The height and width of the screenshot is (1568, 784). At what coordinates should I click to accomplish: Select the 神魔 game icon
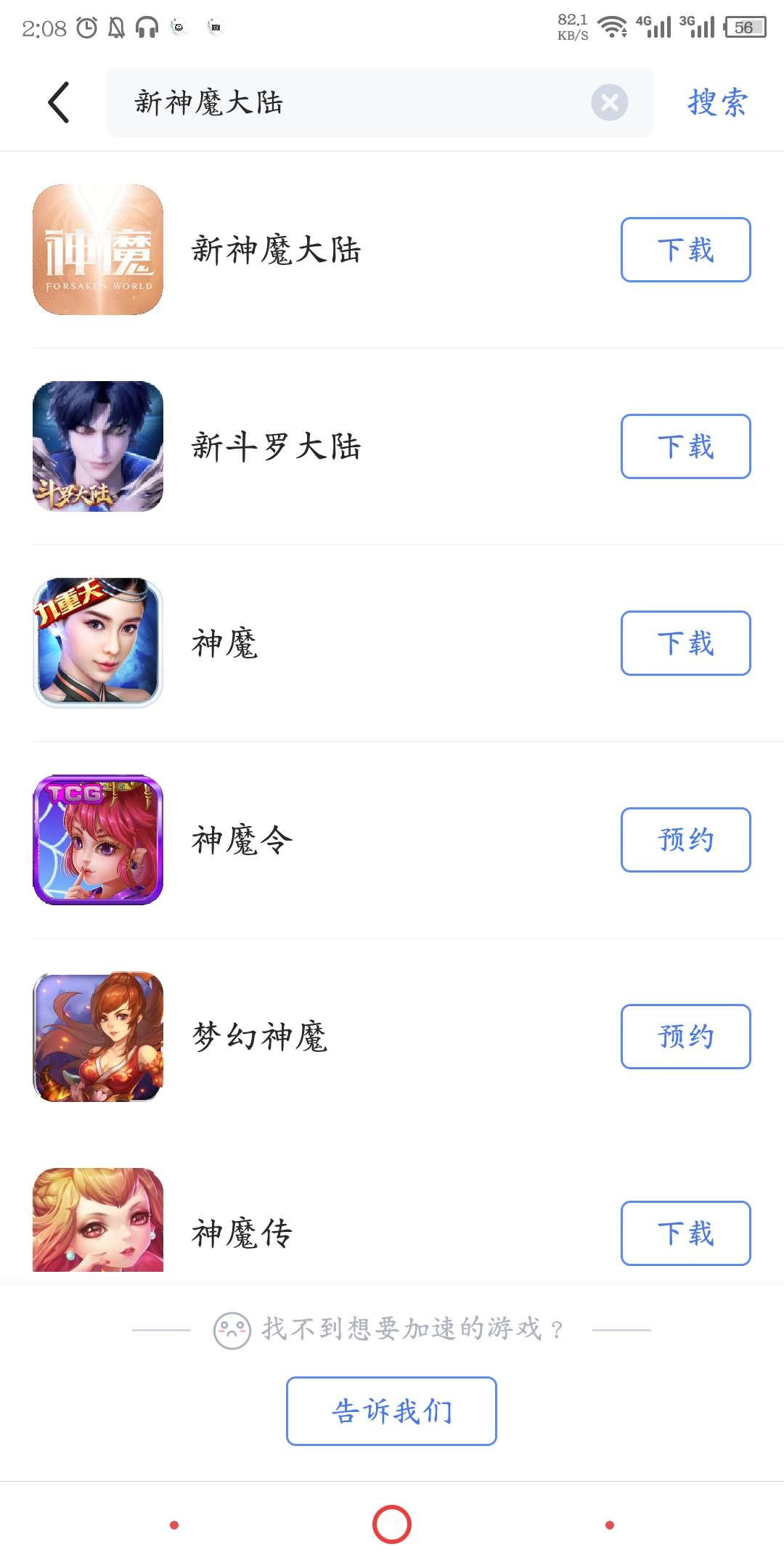pyautogui.click(x=98, y=643)
